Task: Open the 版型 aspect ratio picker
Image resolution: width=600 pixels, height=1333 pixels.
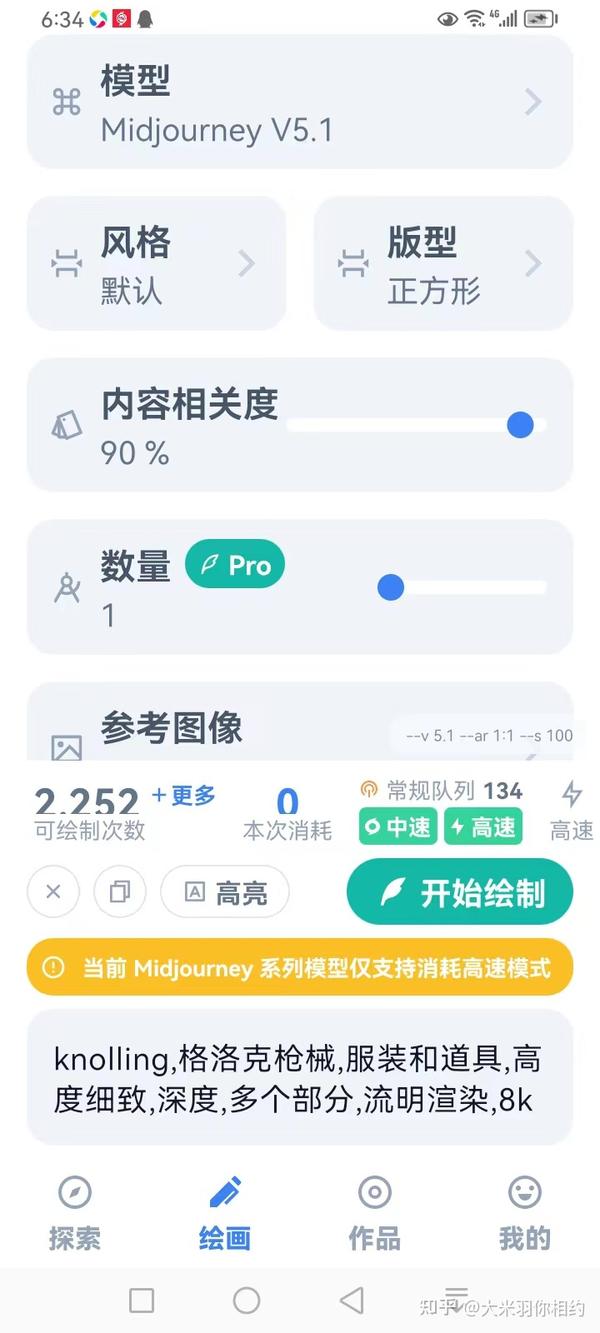Action: coord(443,264)
